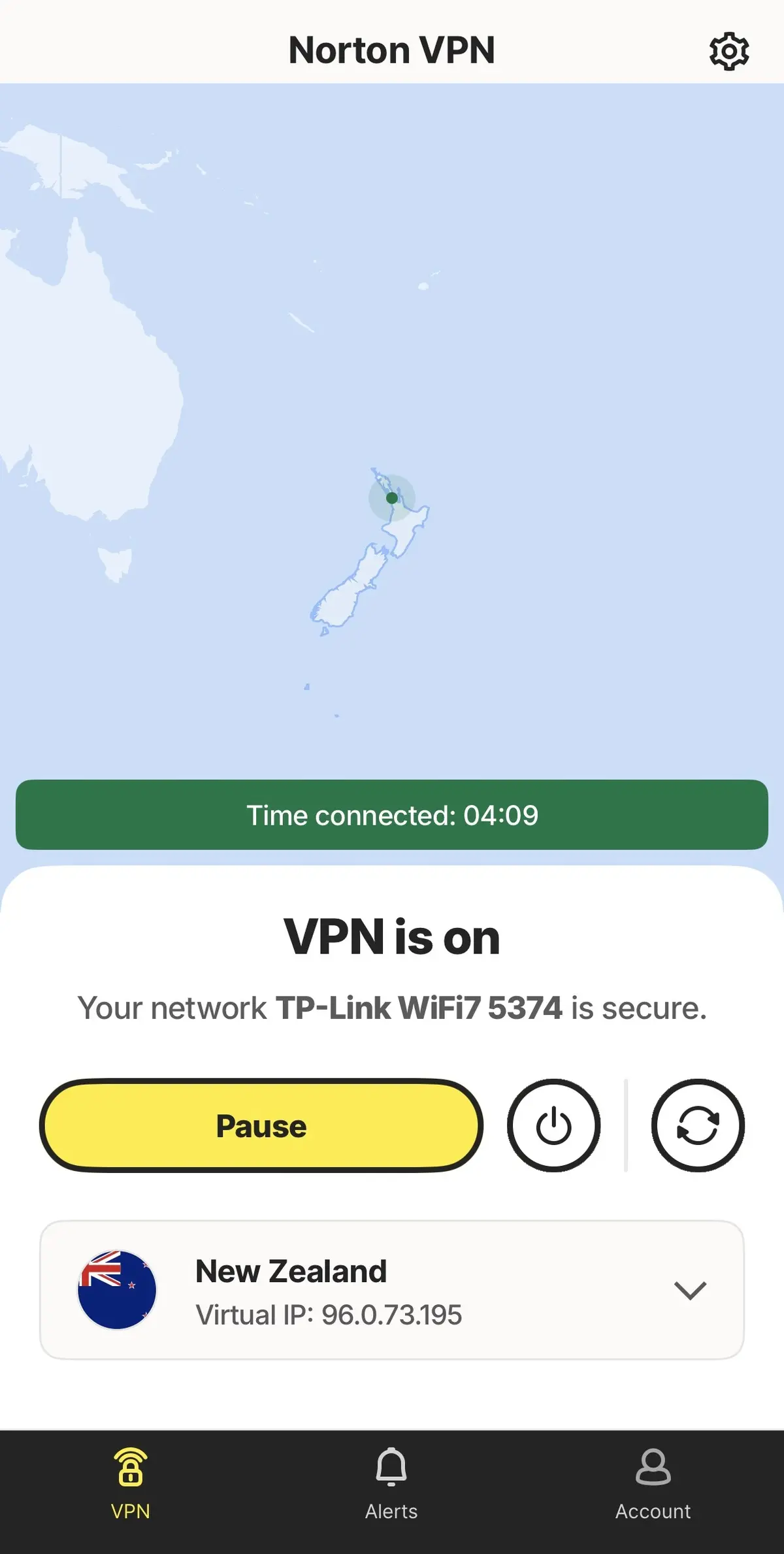
Task: Expand the New Zealand location selector
Action: click(392, 1290)
